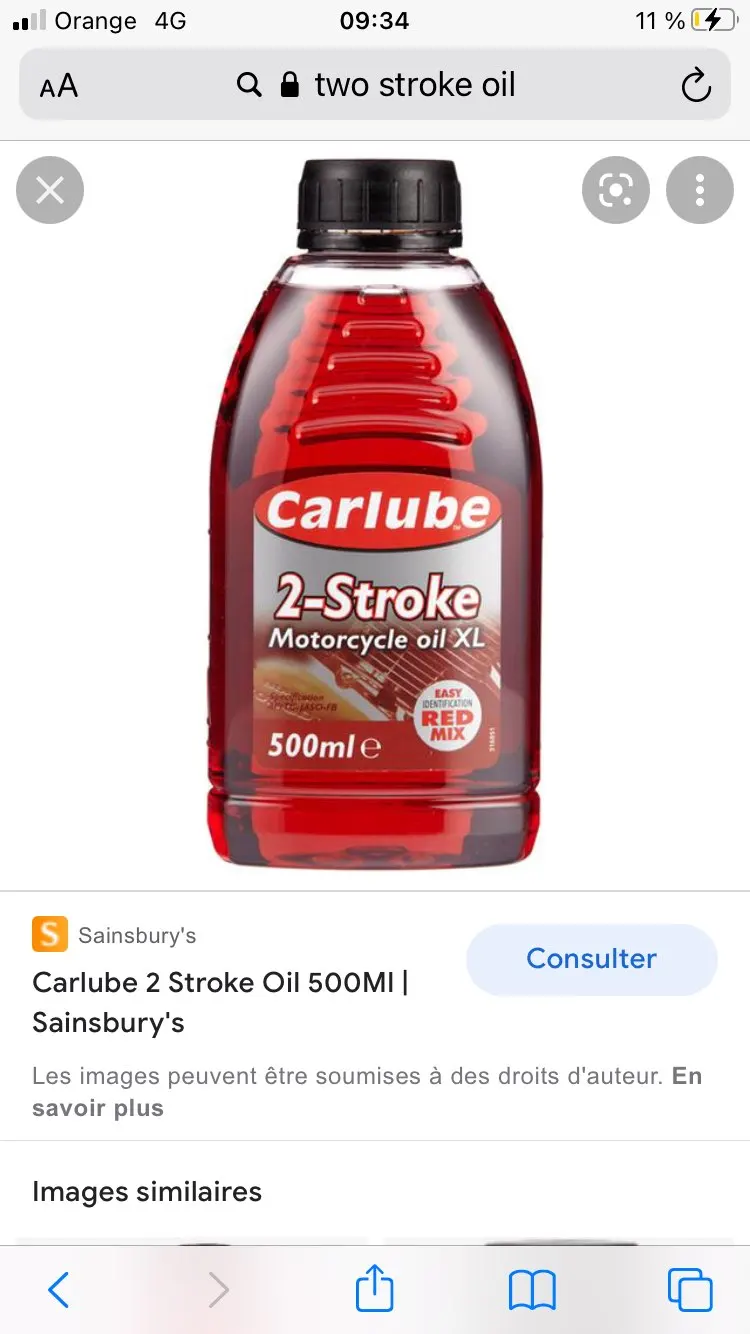Open Carlube 2 Stroke Oil Sainsbury's result
750x1334 pixels.
(x=220, y=1002)
